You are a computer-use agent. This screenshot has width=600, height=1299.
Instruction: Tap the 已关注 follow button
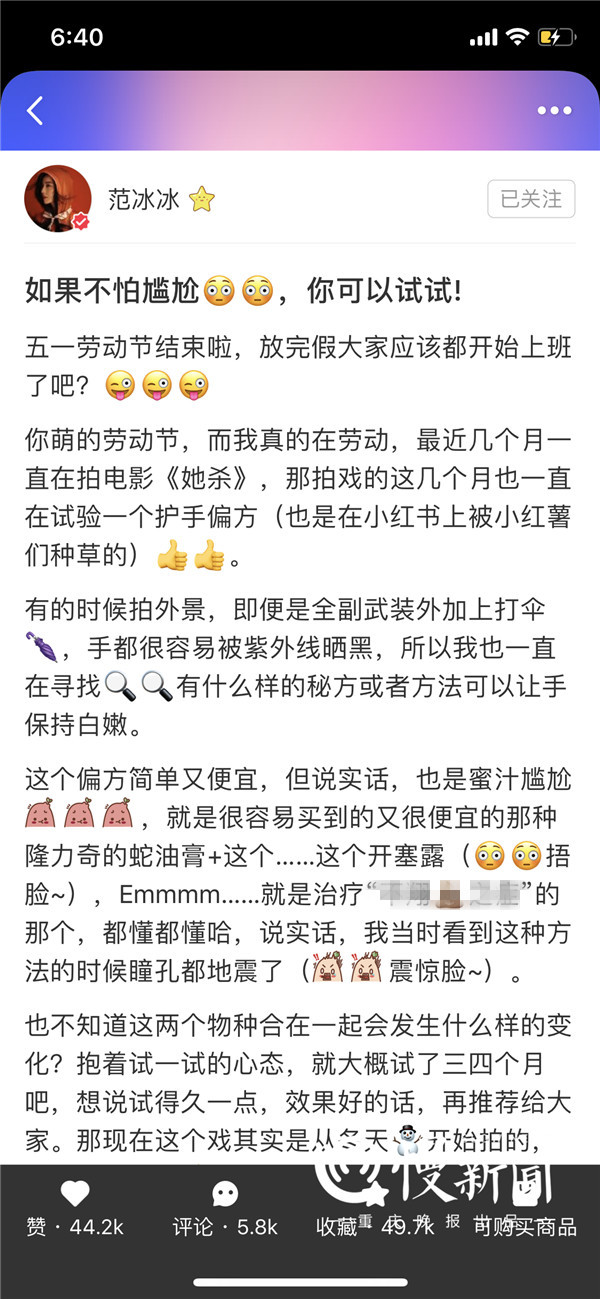[x=531, y=199]
